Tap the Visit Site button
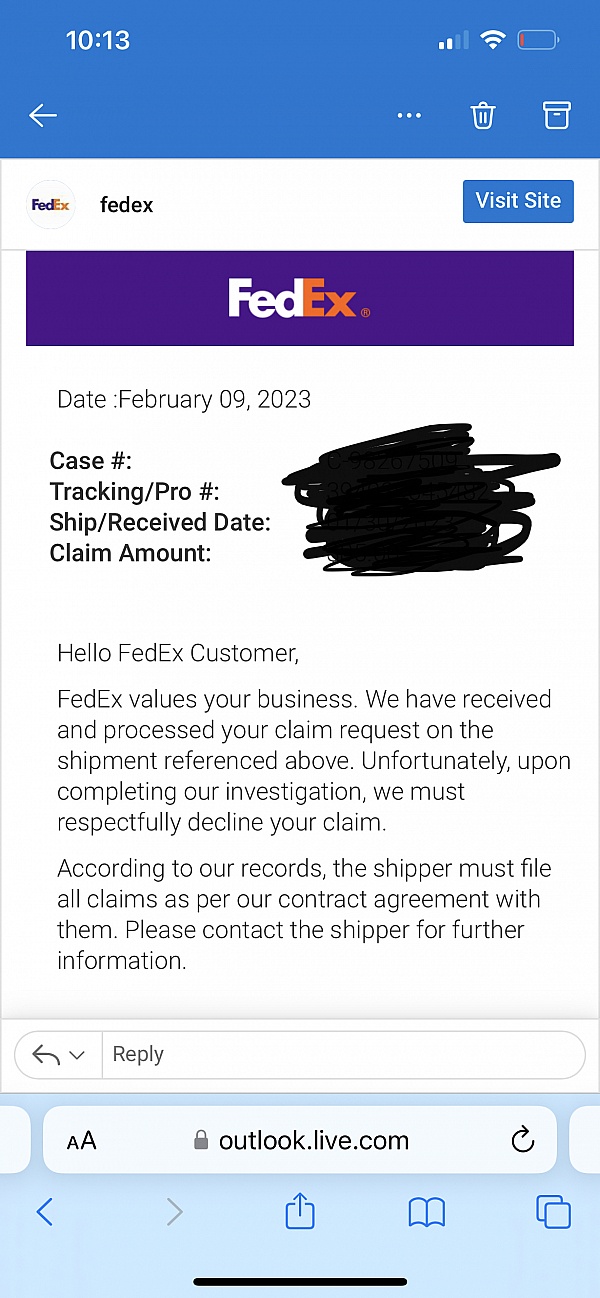Viewport: 600px width, 1298px height. pos(518,201)
